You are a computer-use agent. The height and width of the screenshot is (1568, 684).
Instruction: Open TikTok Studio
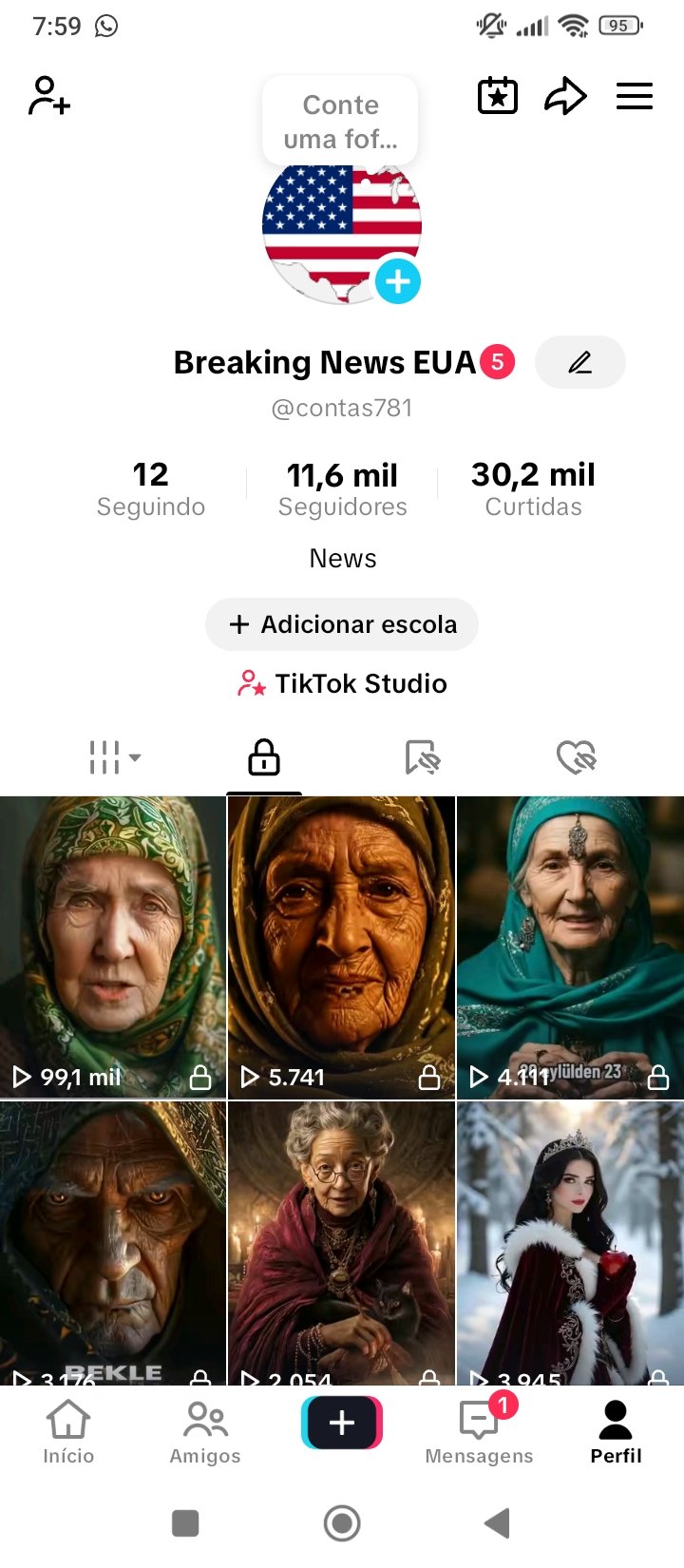[x=342, y=683]
